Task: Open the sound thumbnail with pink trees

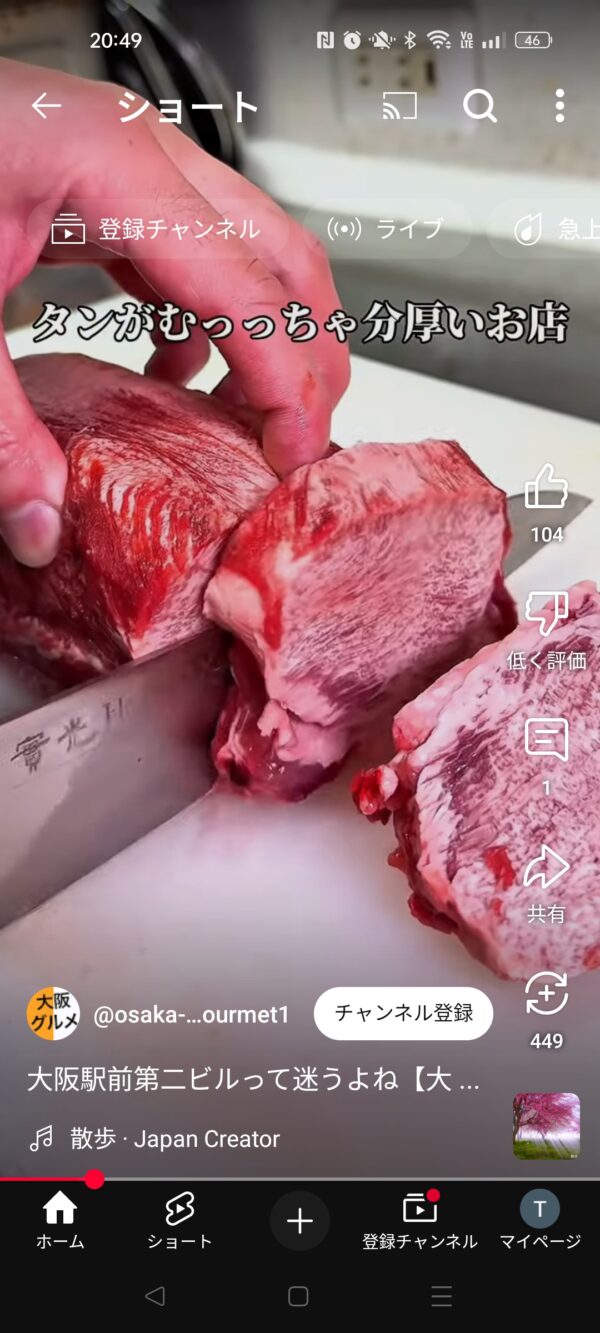Action: [546, 1126]
